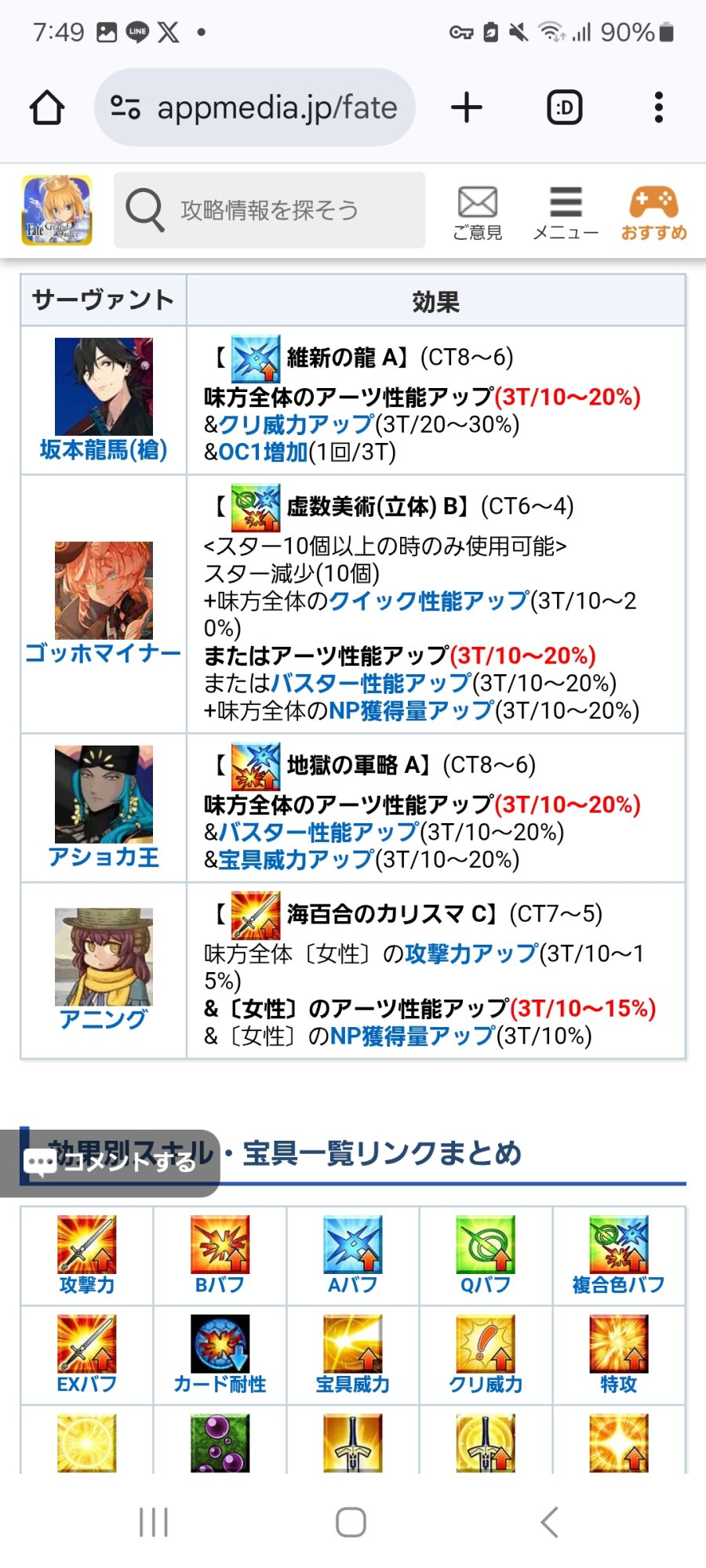Open the ゴッホマイナー servant page
Image resolution: width=706 pixels, height=1568 pixels.
[104, 652]
